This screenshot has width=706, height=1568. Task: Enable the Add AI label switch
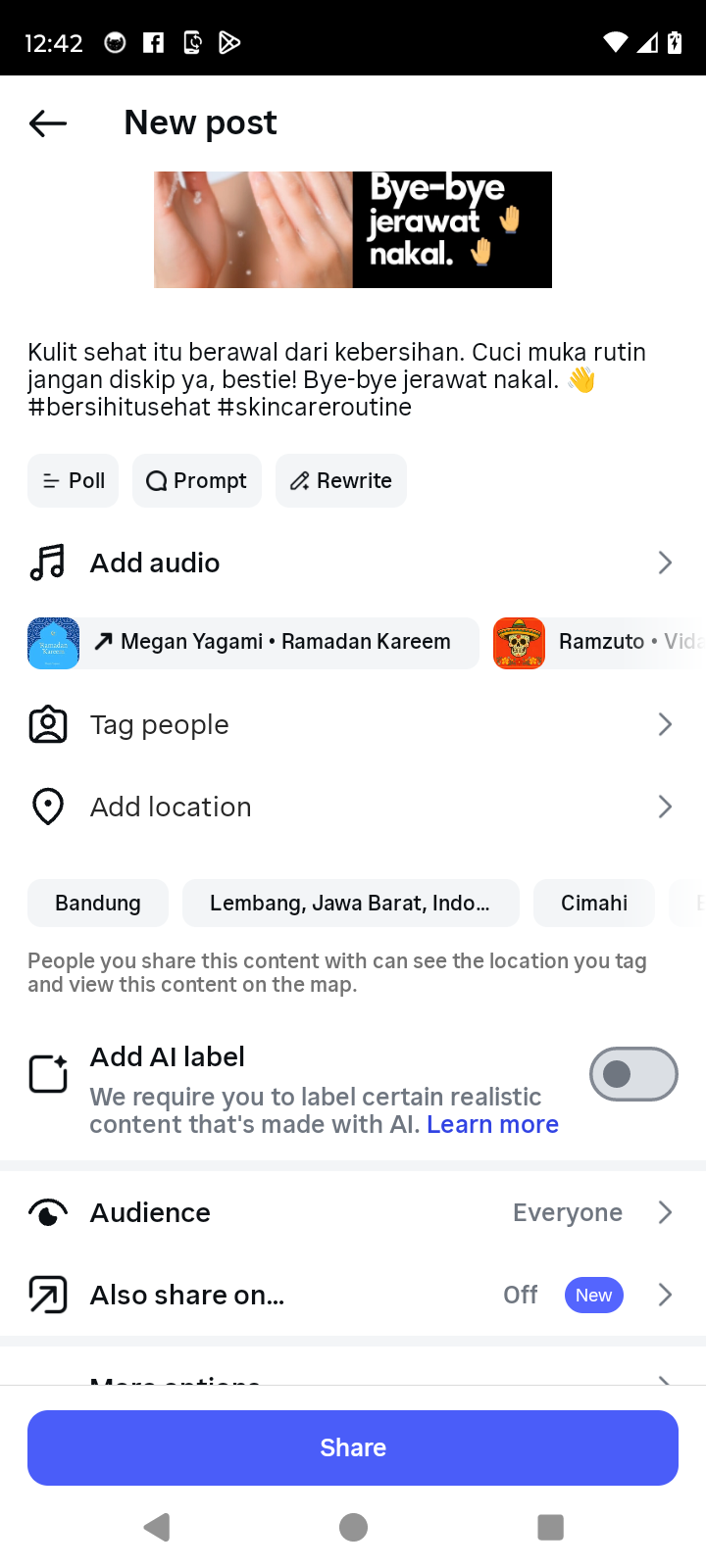[633, 1074]
